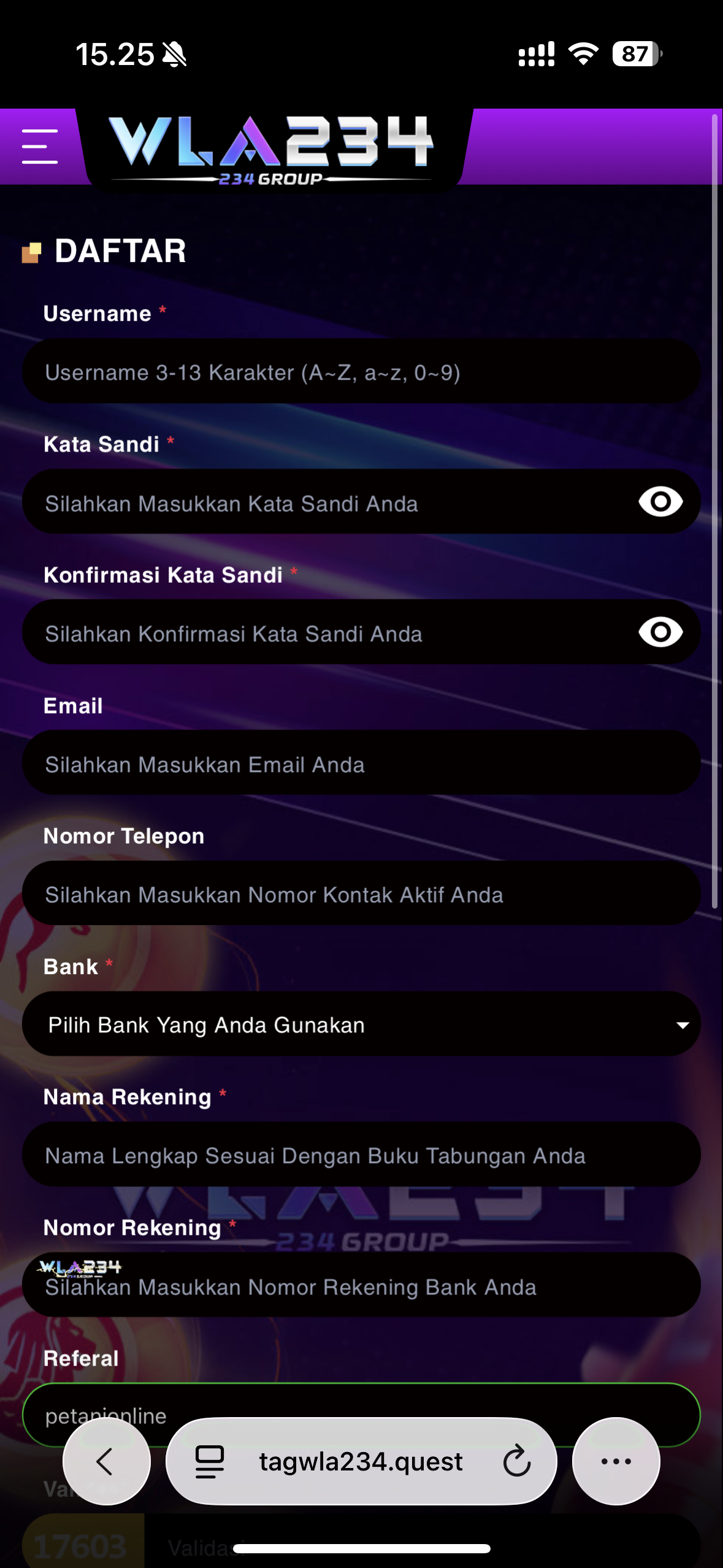Reveal the Konfirmasi Kata Sandi password
This screenshot has width=723, height=1568.
pyautogui.click(x=660, y=632)
